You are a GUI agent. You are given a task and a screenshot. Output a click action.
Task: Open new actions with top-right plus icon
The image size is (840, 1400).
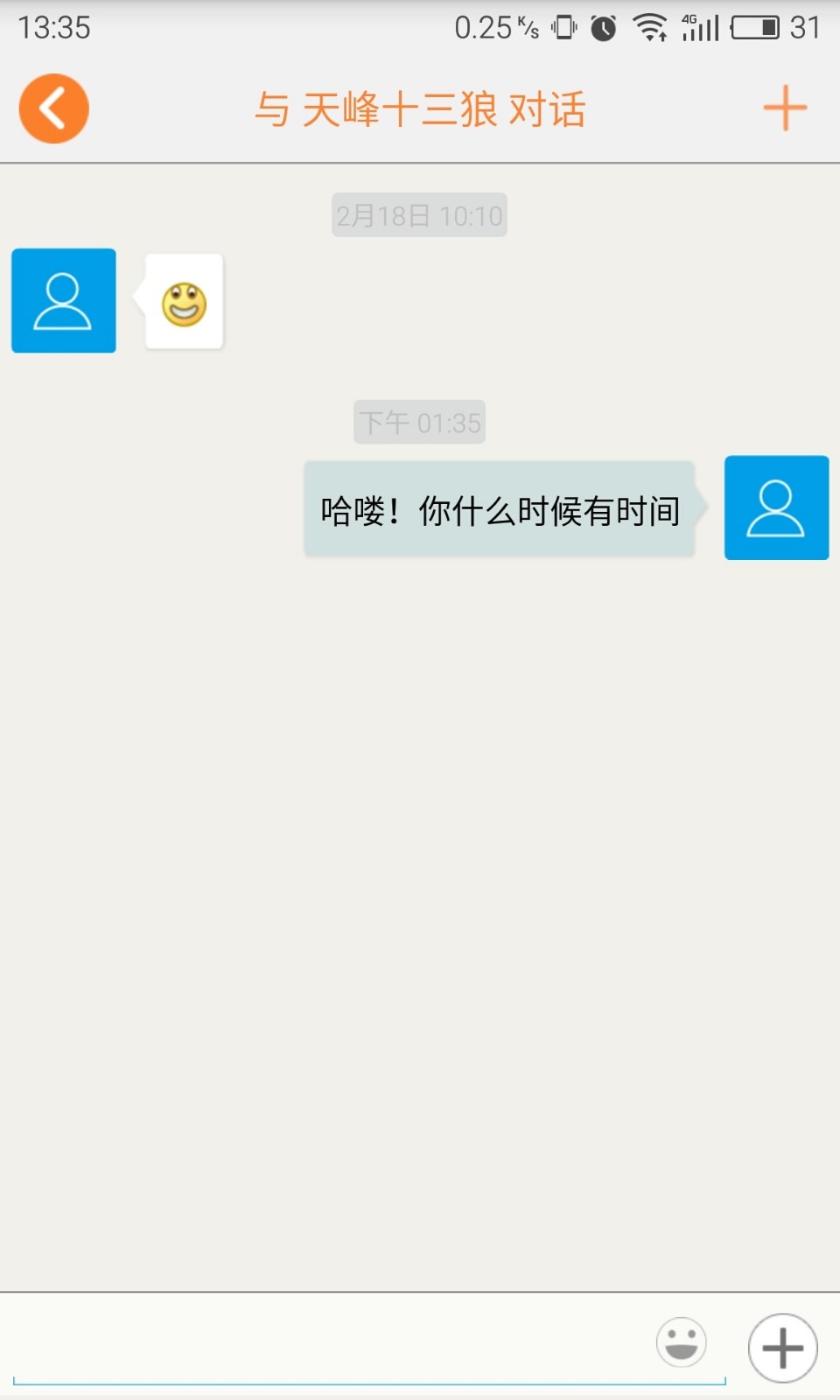pos(785,107)
